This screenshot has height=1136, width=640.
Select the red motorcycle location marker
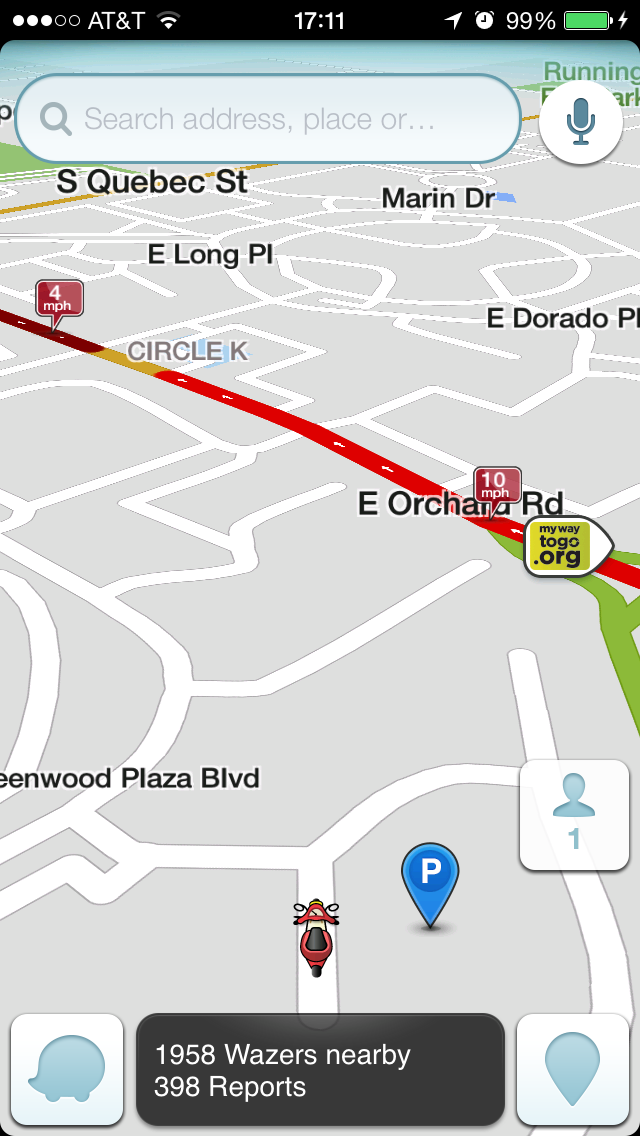pos(316,938)
